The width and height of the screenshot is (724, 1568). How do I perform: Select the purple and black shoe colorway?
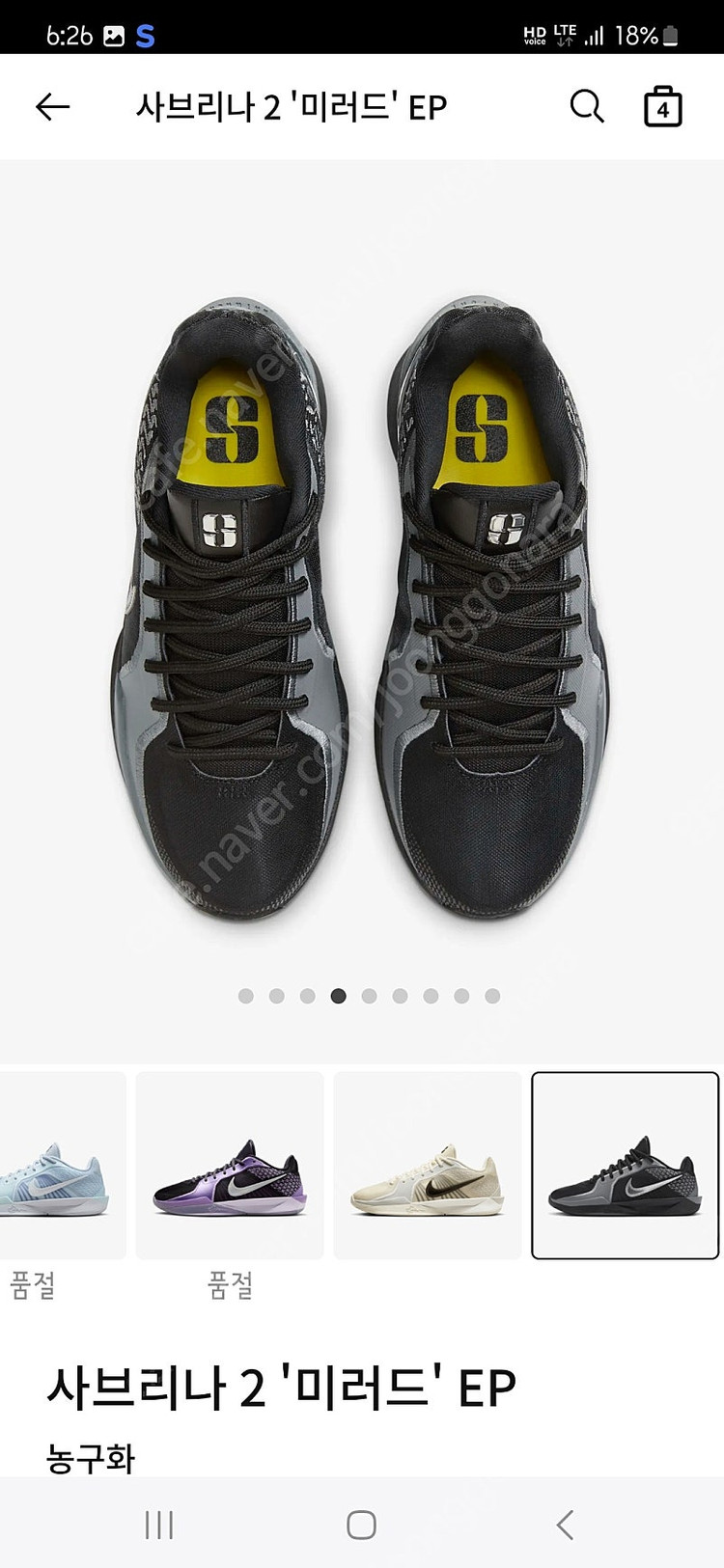coord(230,1165)
